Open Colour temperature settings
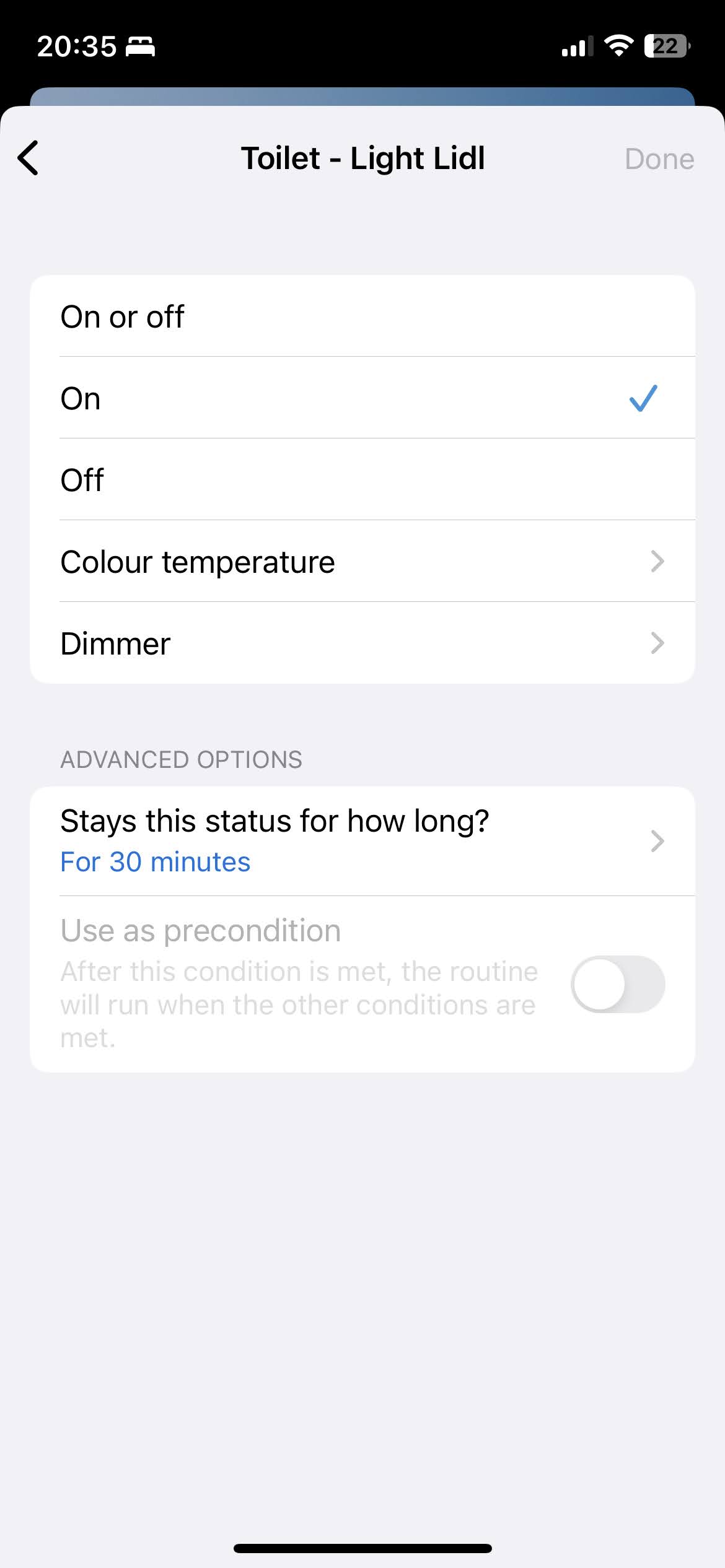The image size is (725, 1568). [362, 561]
